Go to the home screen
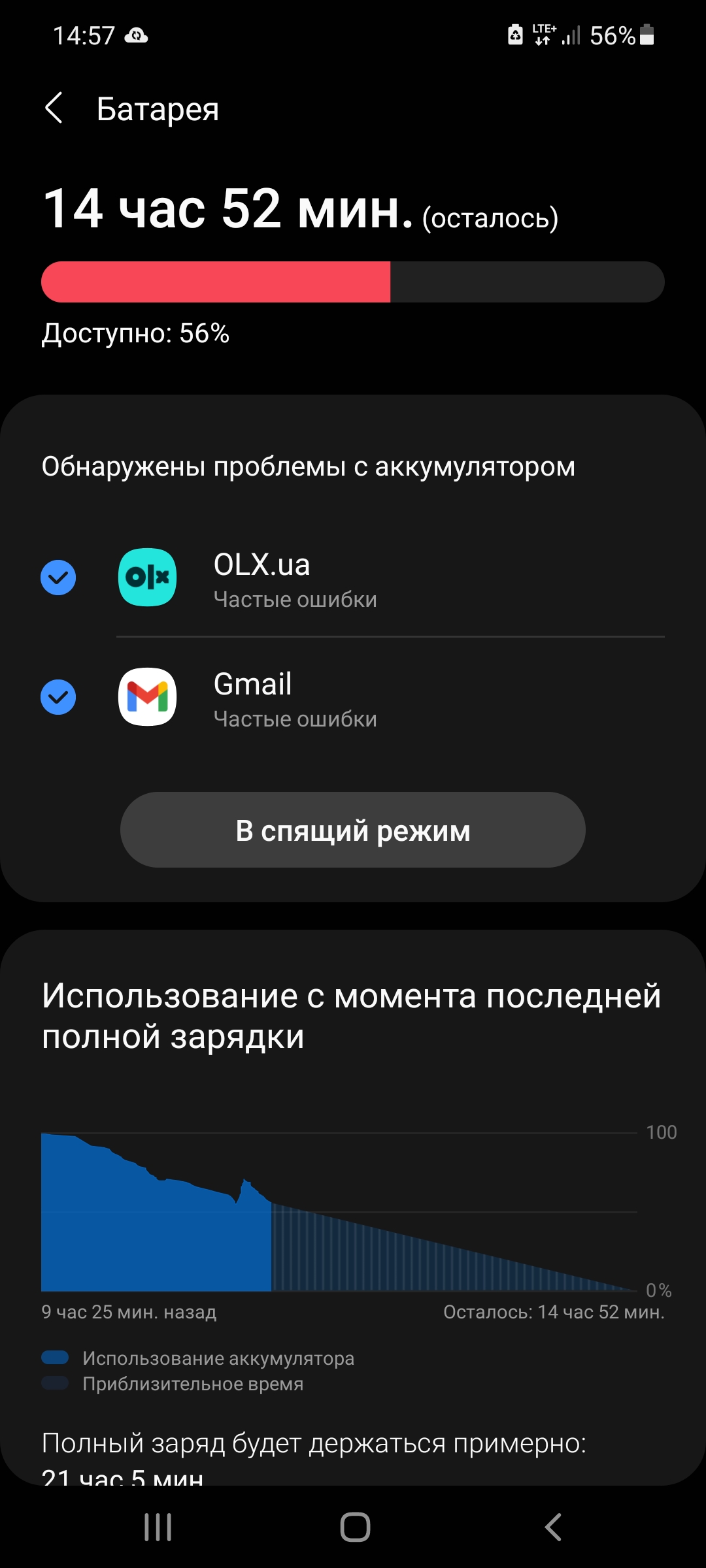The image size is (706, 1568). (355, 1527)
